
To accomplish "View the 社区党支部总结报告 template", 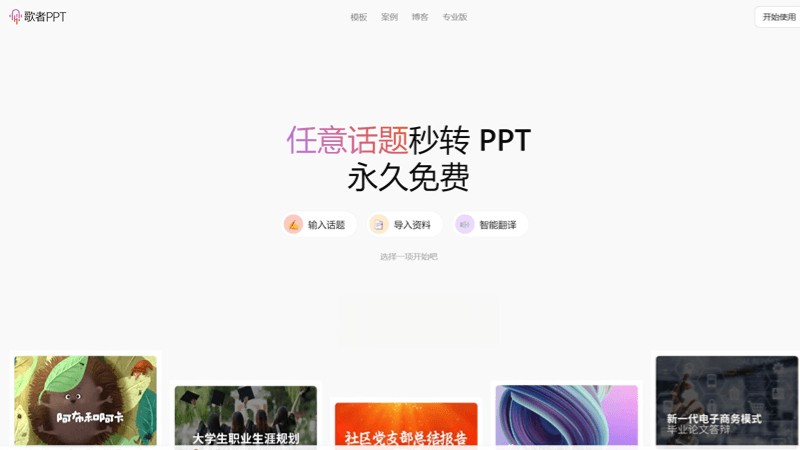I will [405, 425].
